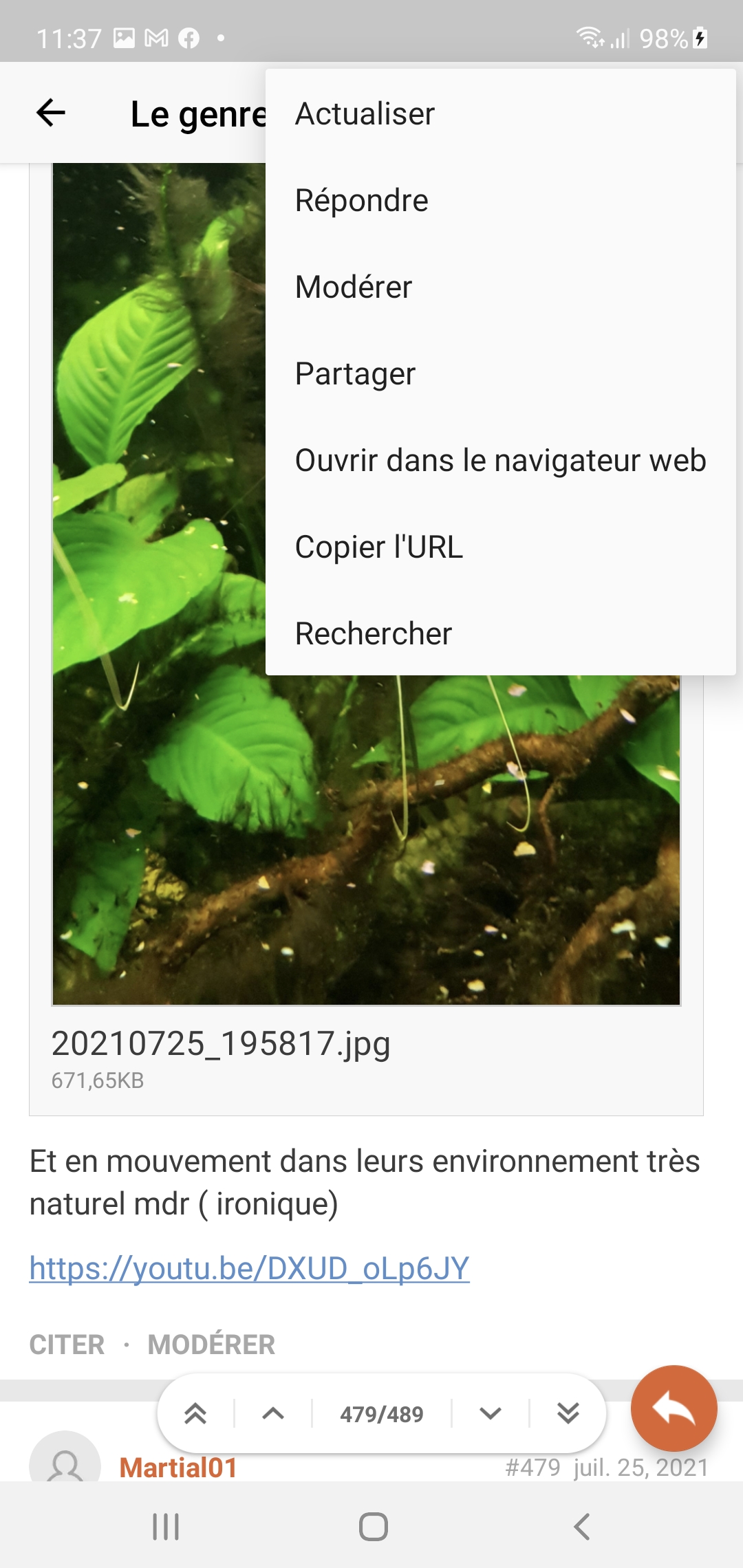Viewport: 743px width, 1568px height.
Task: Open Martial01's profile
Action: 177,1468
